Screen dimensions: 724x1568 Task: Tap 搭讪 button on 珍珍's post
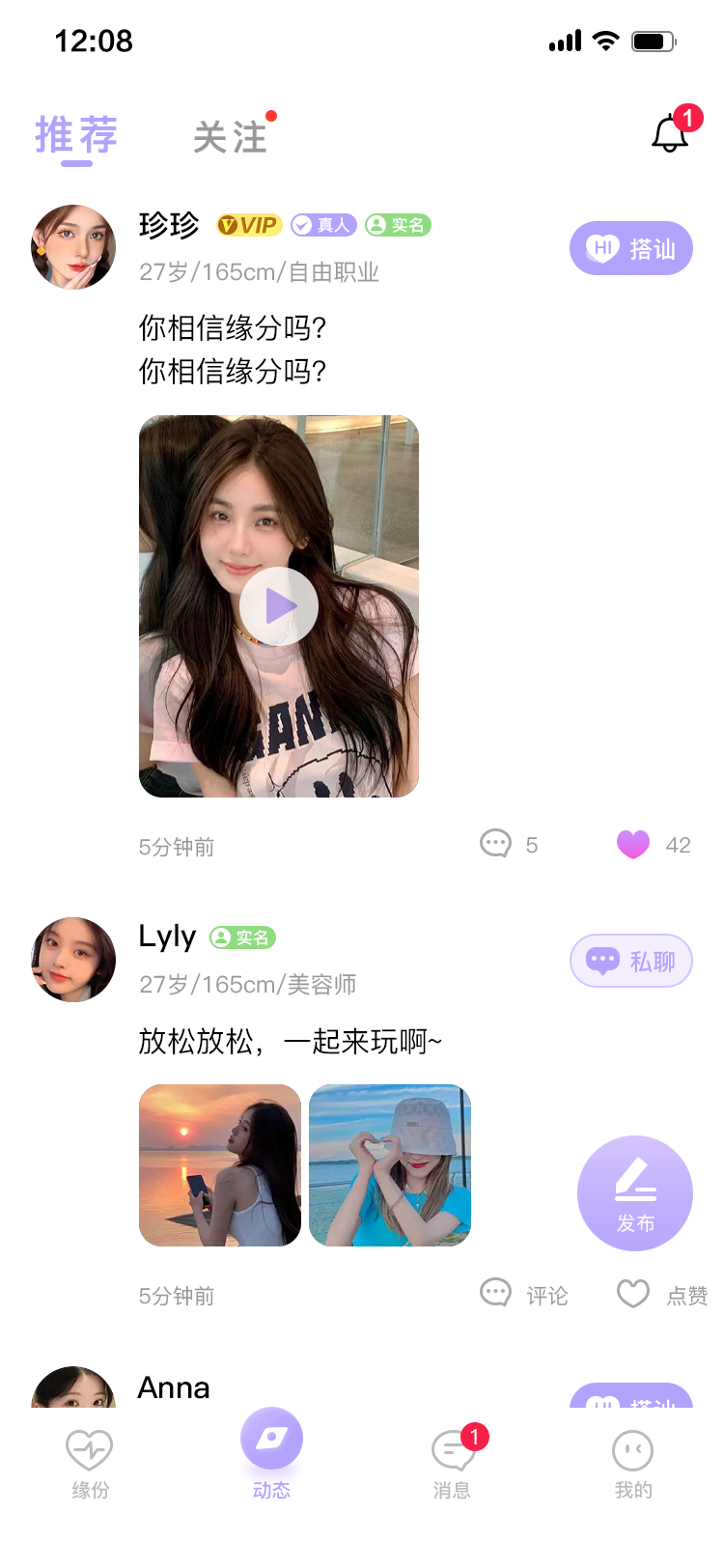pyautogui.click(x=631, y=249)
